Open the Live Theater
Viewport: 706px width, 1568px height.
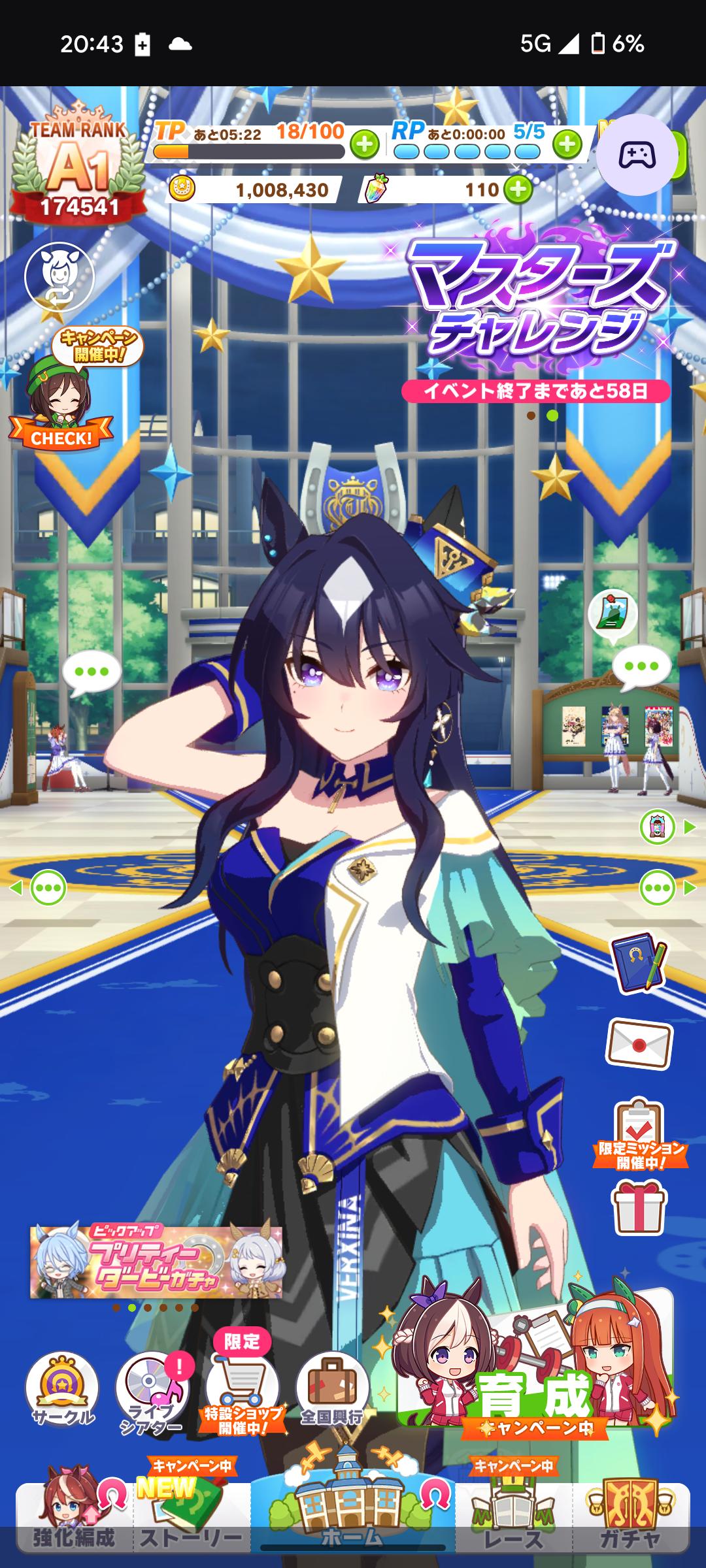click(152, 1392)
